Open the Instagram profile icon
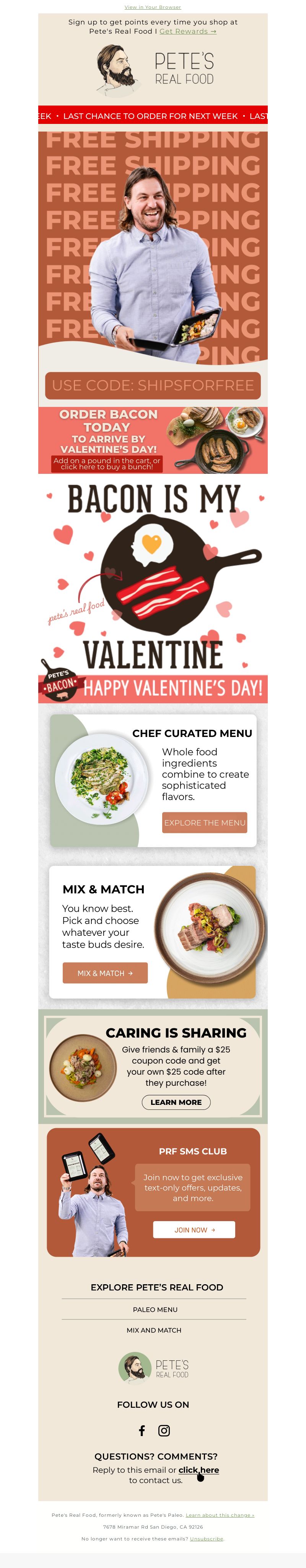Image resolution: width=306 pixels, height=1568 pixels. pyautogui.click(x=164, y=1430)
